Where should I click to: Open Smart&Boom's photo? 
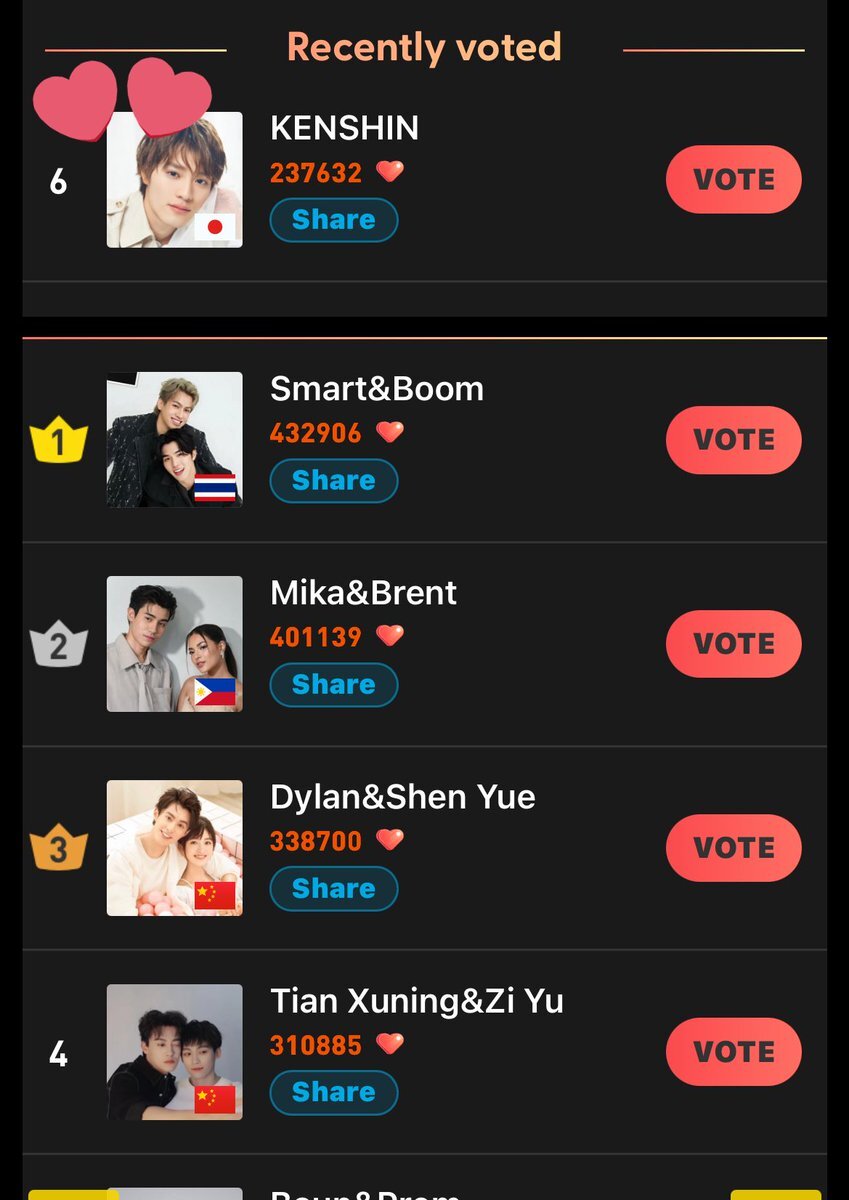pyautogui.click(x=174, y=440)
